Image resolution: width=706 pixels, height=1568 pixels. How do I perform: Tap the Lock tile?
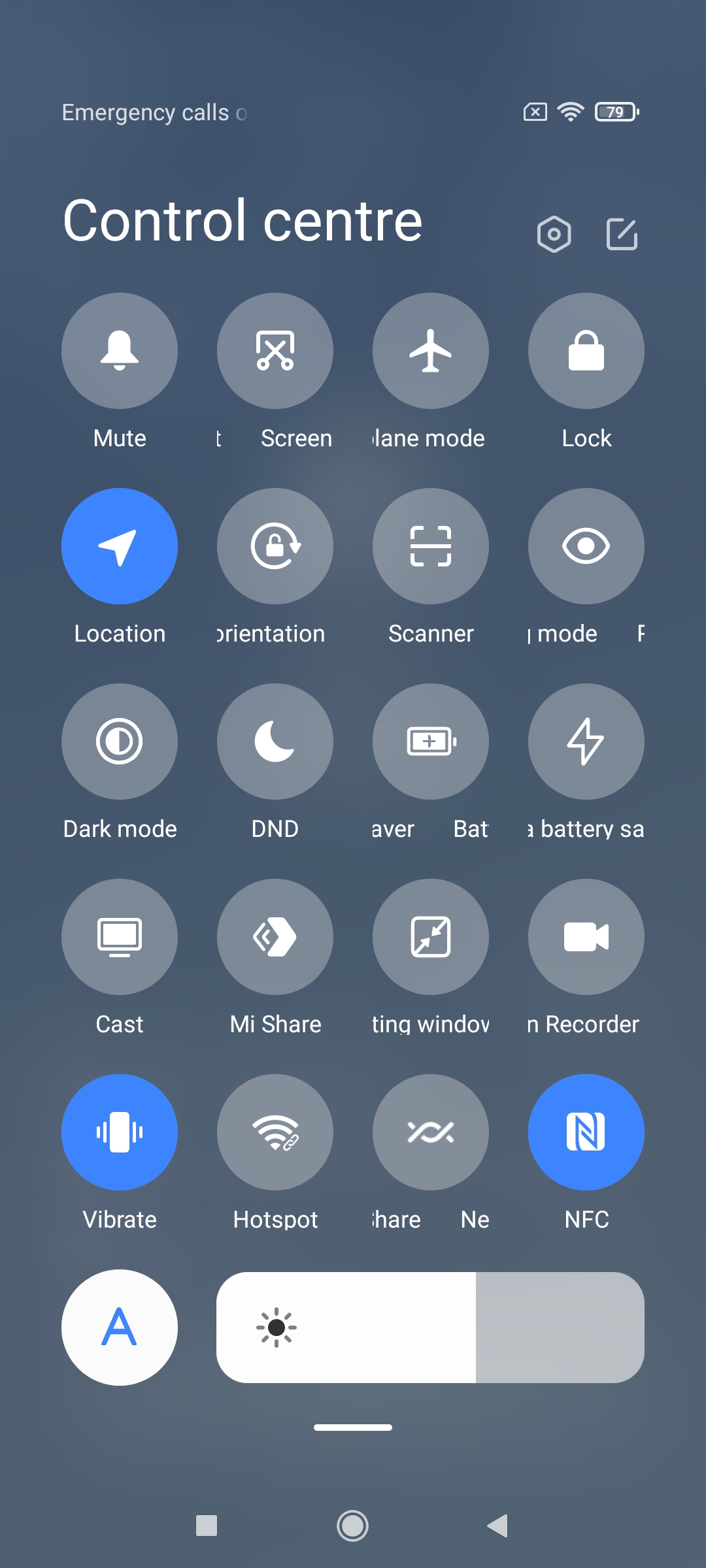coord(586,351)
